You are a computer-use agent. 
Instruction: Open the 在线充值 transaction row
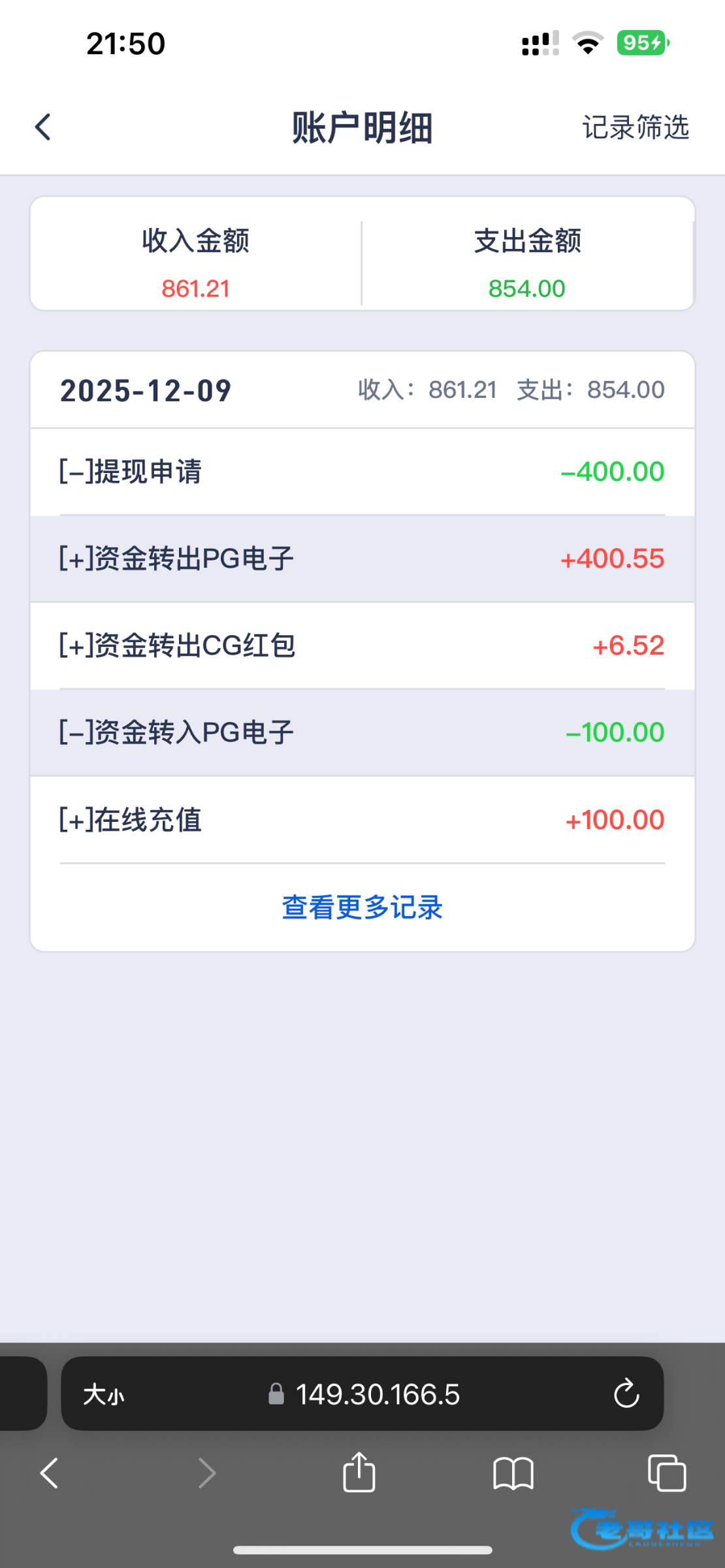pyautogui.click(x=362, y=820)
